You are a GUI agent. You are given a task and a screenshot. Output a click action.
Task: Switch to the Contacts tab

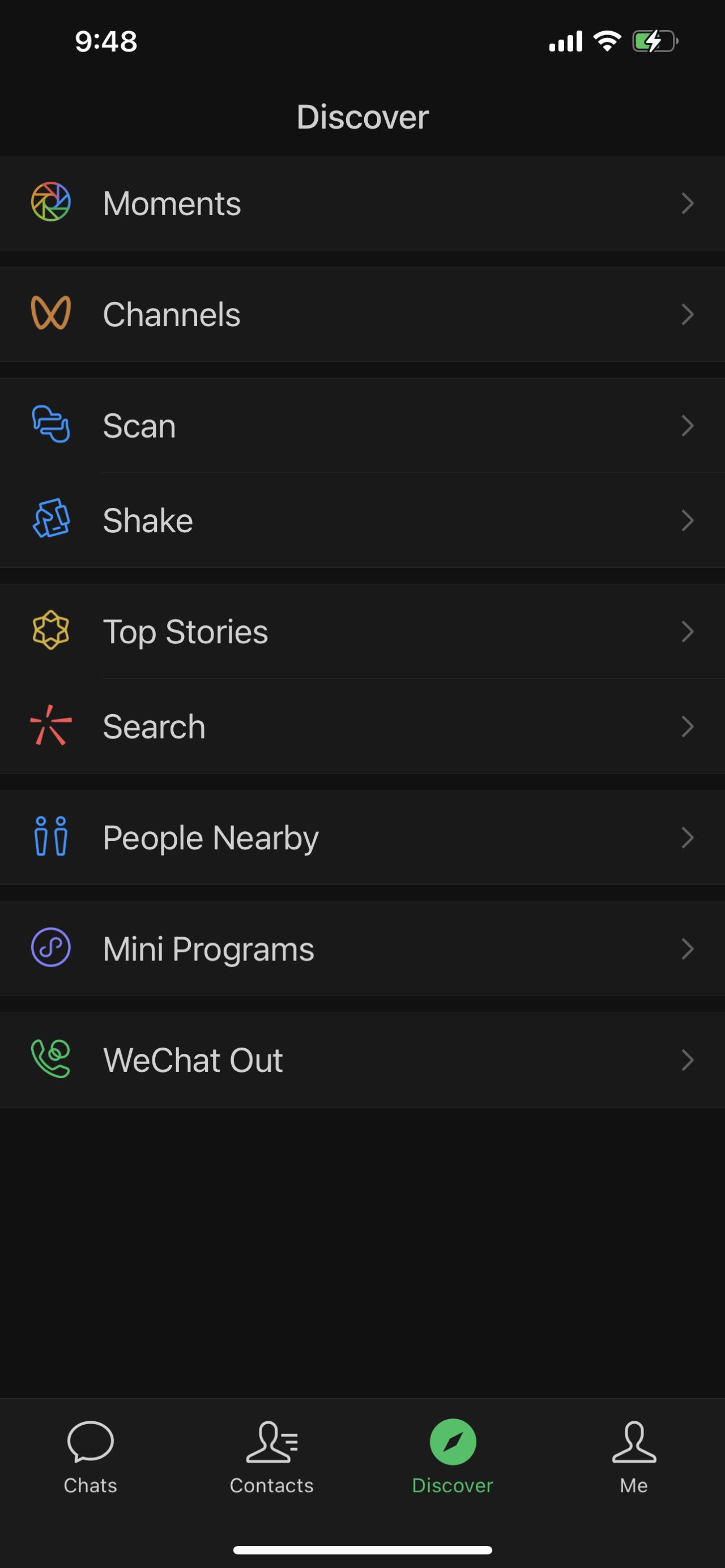[271, 1456]
